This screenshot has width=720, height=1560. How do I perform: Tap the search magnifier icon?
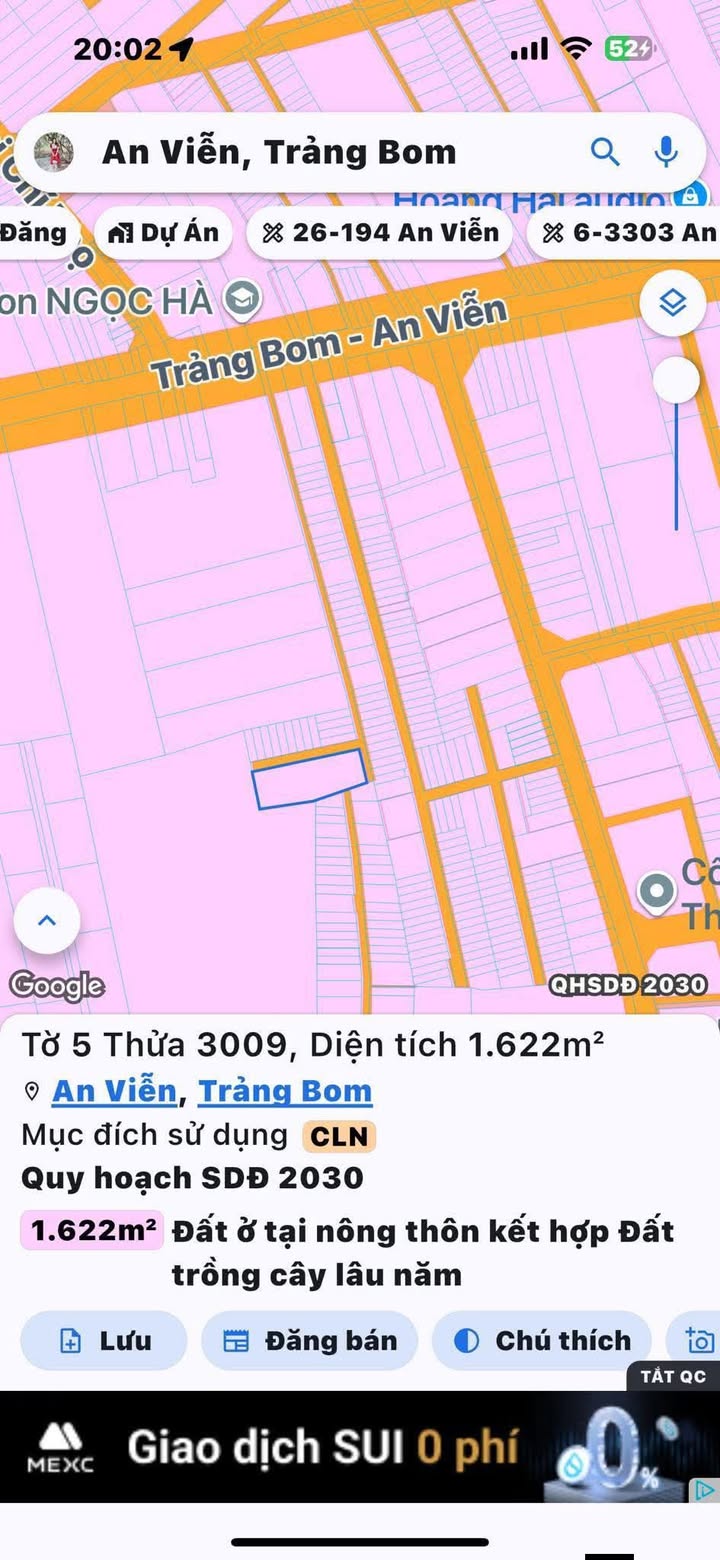pos(605,152)
